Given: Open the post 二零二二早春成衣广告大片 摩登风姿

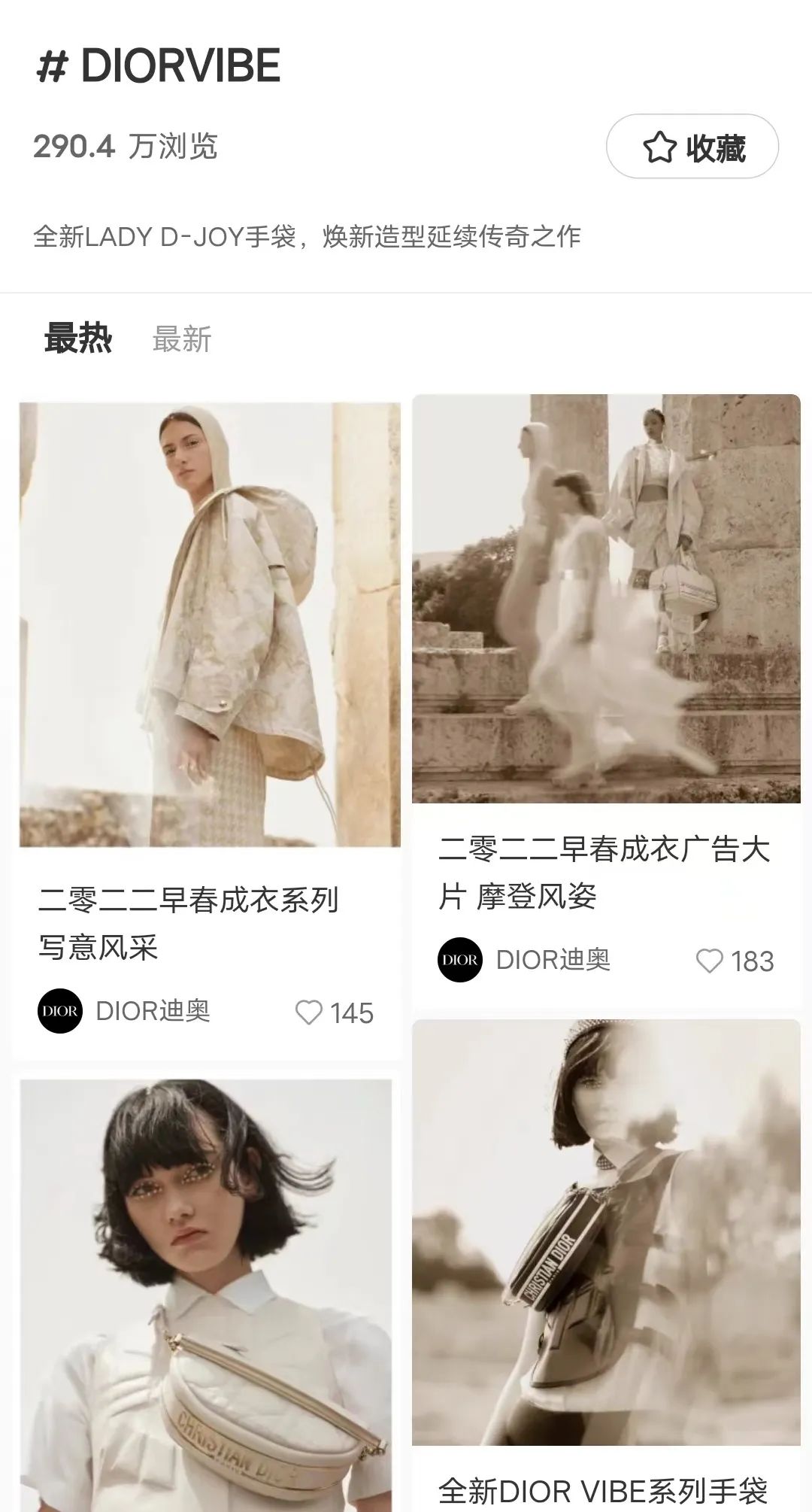Looking at the screenshot, I should pos(604,873).
